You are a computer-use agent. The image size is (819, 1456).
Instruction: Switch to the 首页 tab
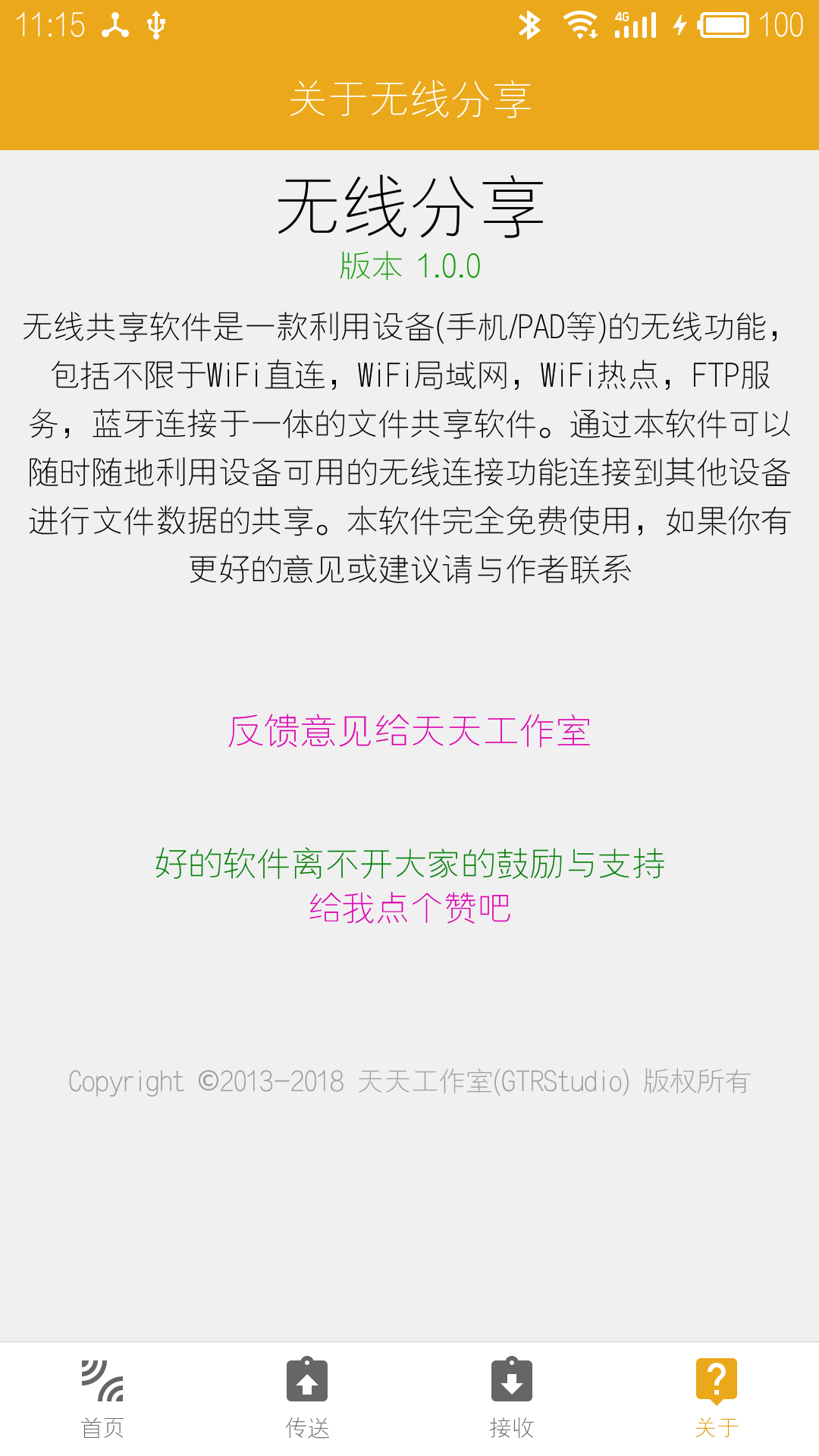pyautogui.click(x=102, y=1398)
